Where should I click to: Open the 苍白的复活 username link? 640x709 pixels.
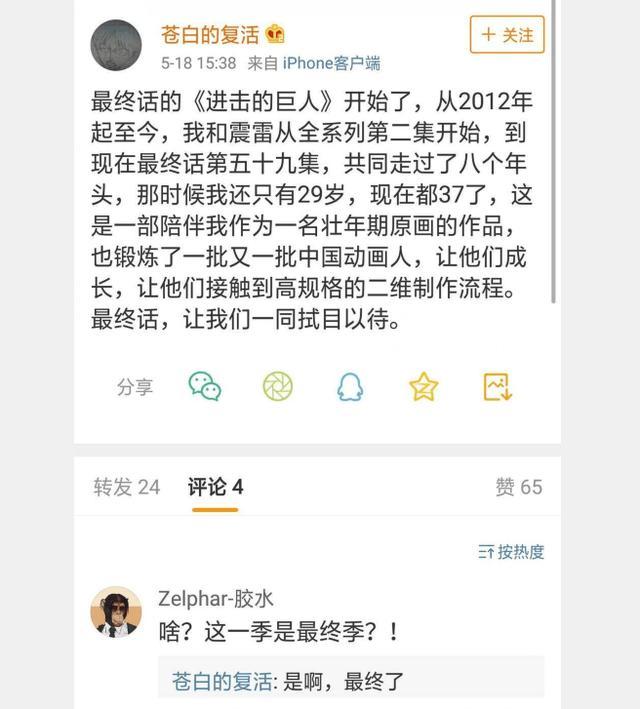coord(210,35)
